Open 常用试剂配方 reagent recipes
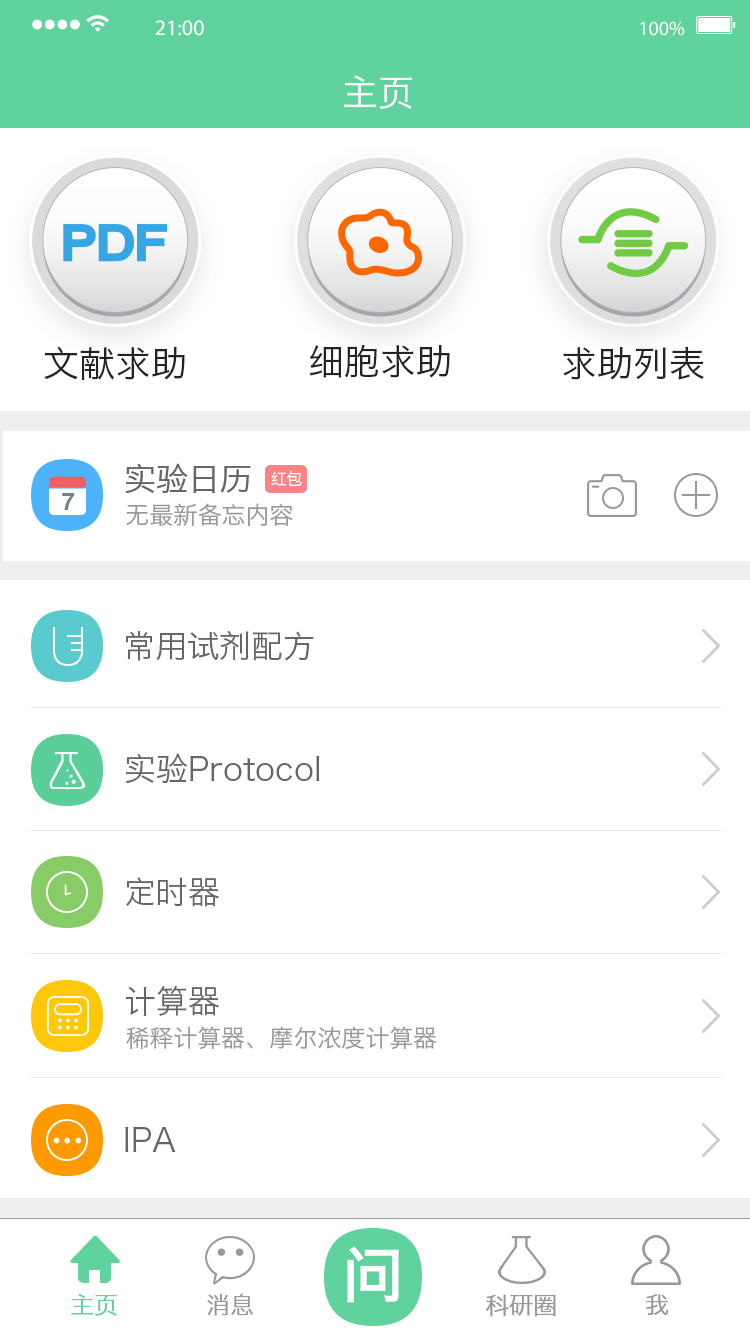 (x=375, y=646)
